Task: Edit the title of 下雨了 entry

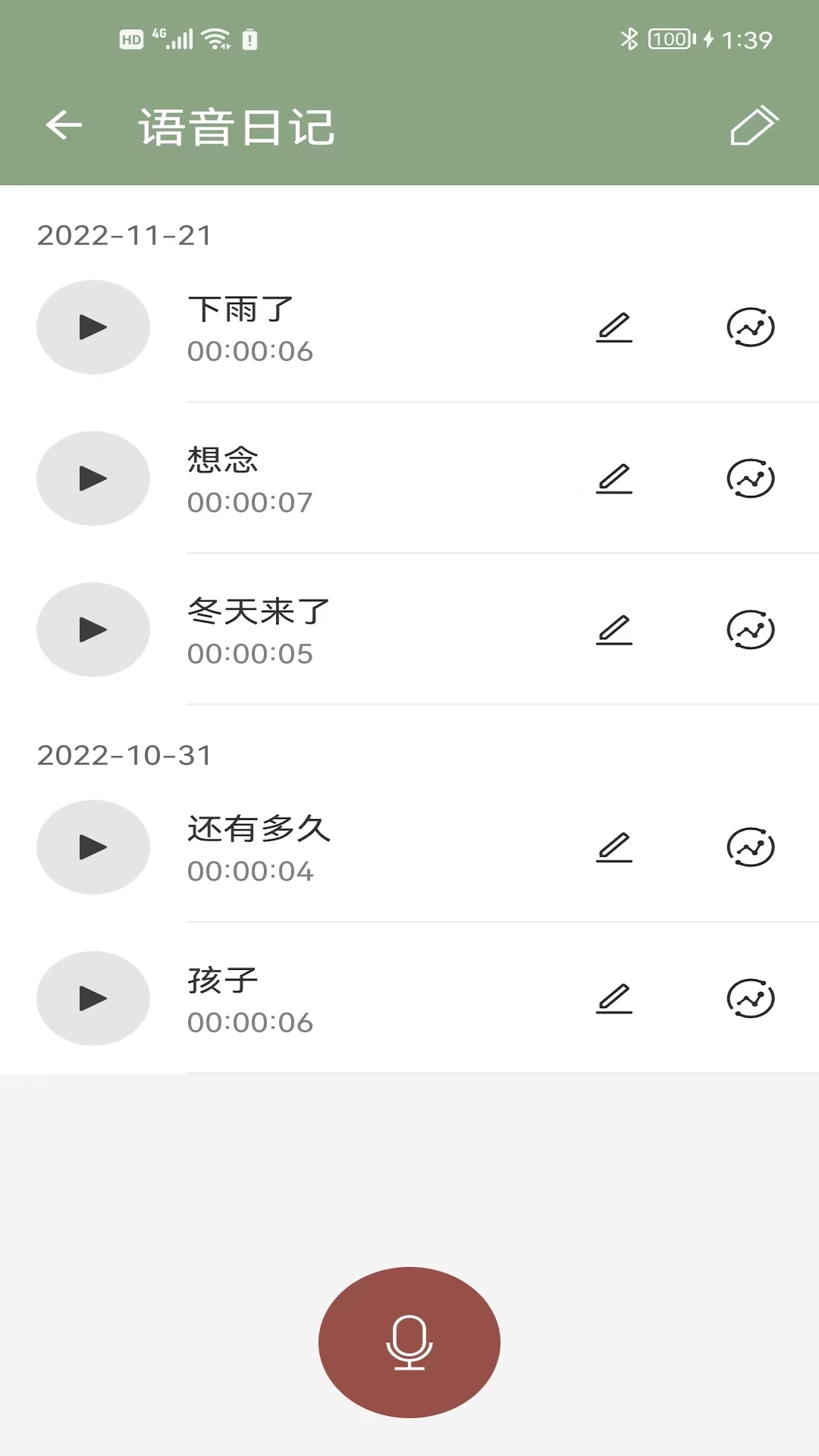Action: [x=614, y=327]
